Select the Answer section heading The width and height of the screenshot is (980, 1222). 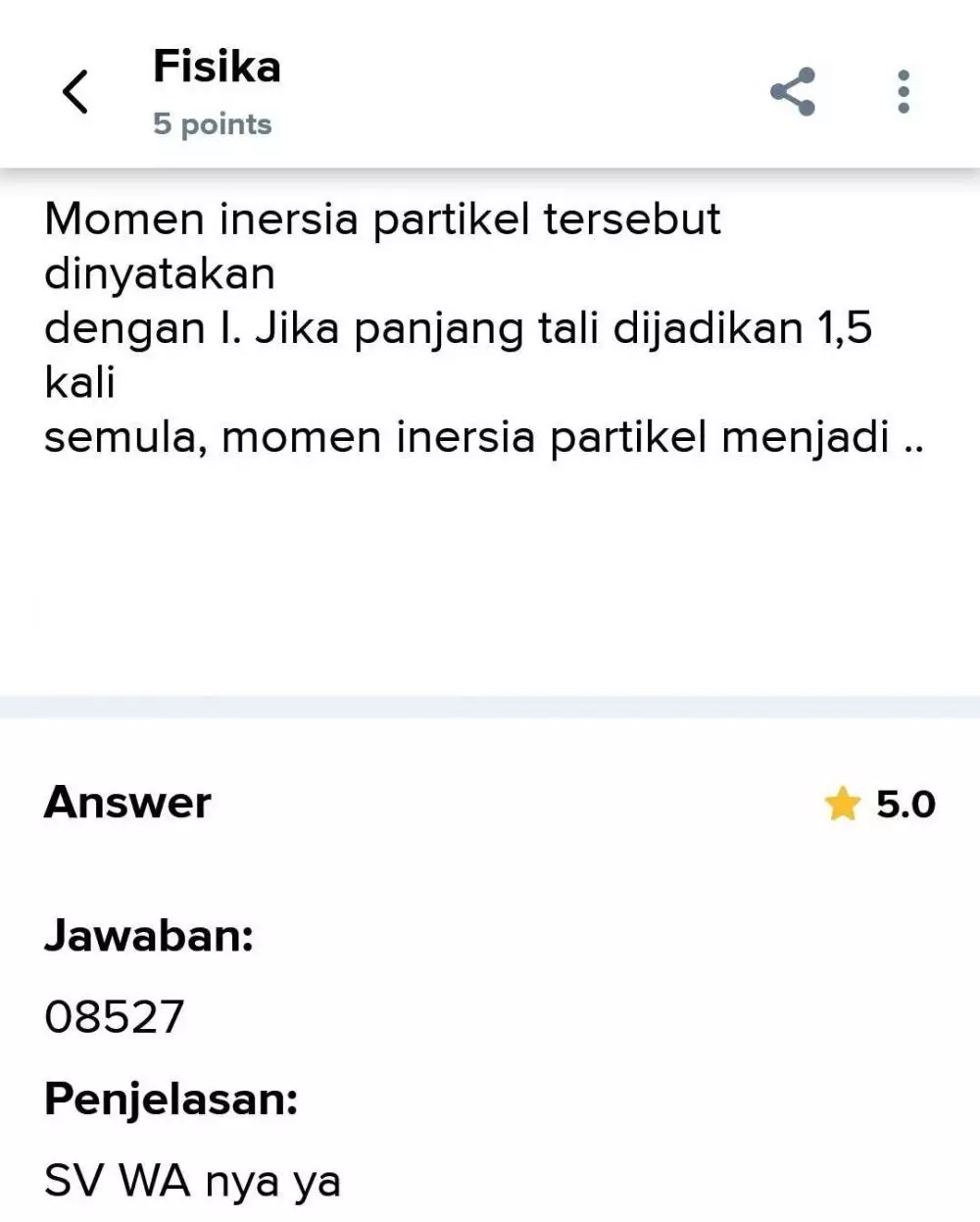(126, 804)
